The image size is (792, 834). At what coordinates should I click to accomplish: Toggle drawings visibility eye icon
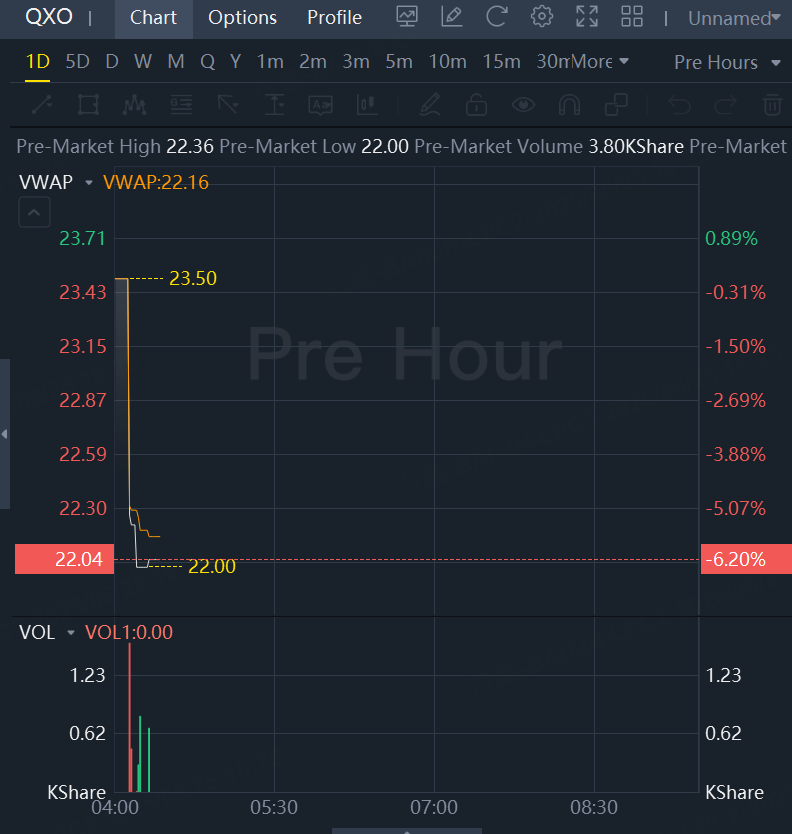pos(522,104)
